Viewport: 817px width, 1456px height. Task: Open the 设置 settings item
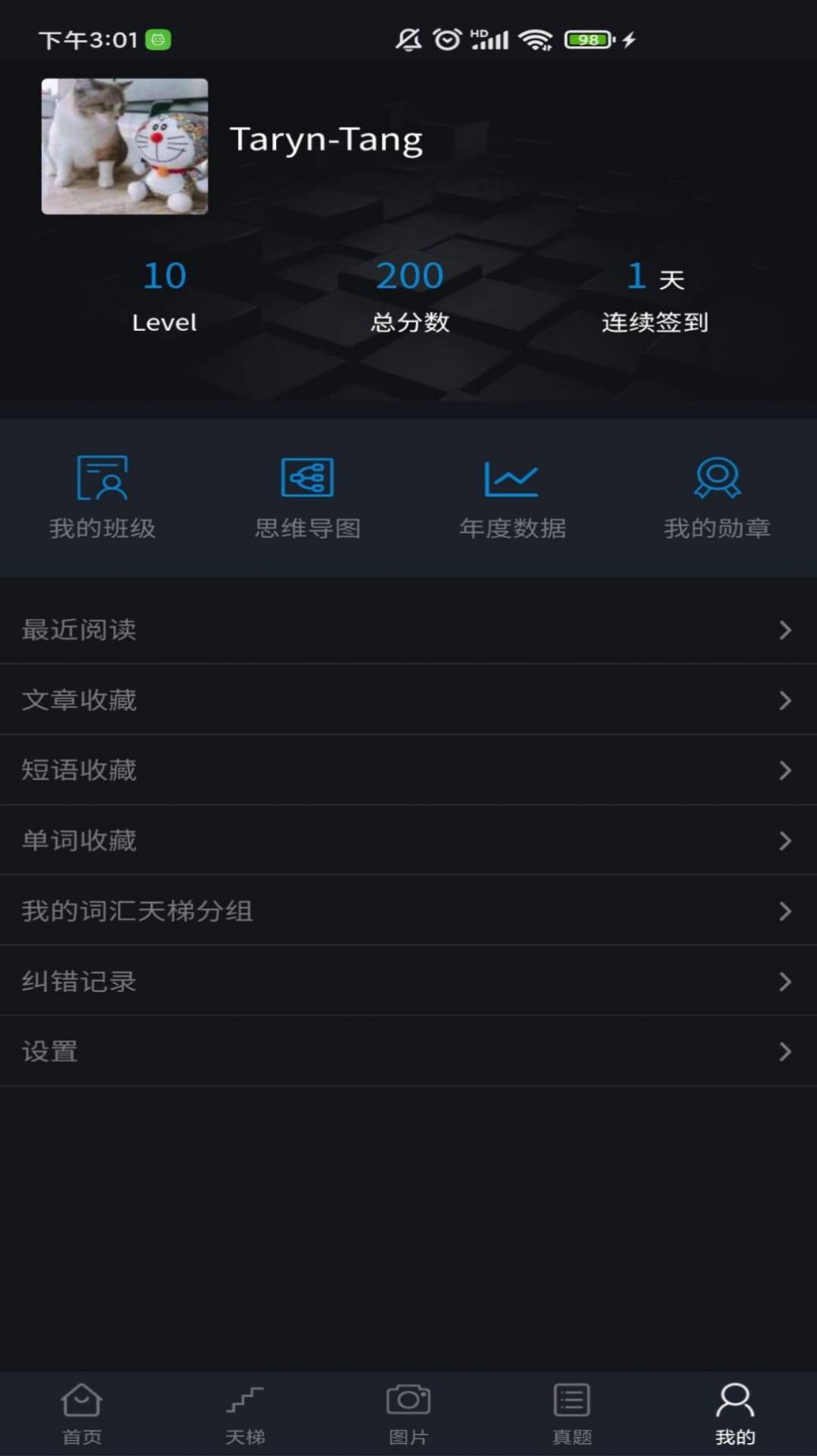click(x=408, y=1052)
